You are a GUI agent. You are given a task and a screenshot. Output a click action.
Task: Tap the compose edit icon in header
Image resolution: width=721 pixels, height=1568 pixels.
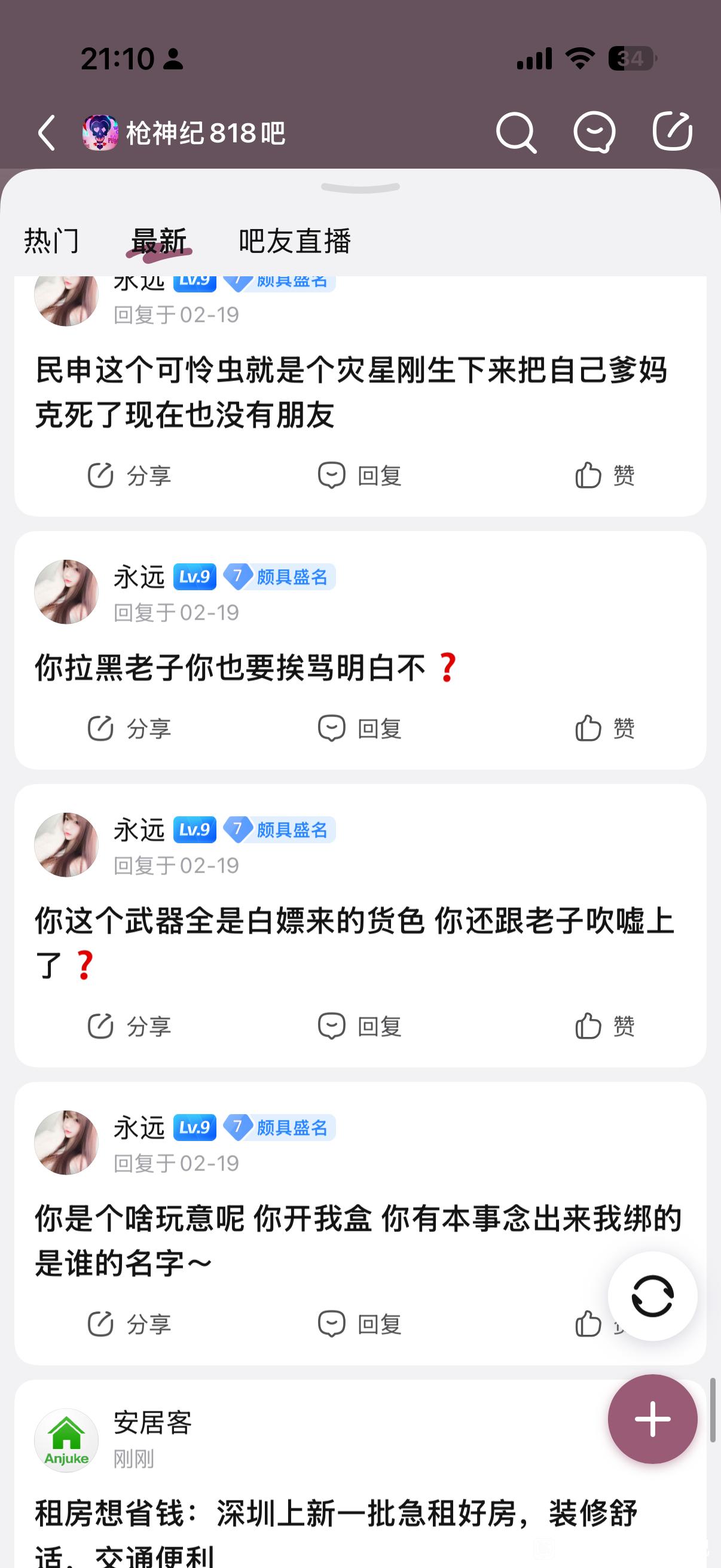pyautogui.click(x=672, y=131)
